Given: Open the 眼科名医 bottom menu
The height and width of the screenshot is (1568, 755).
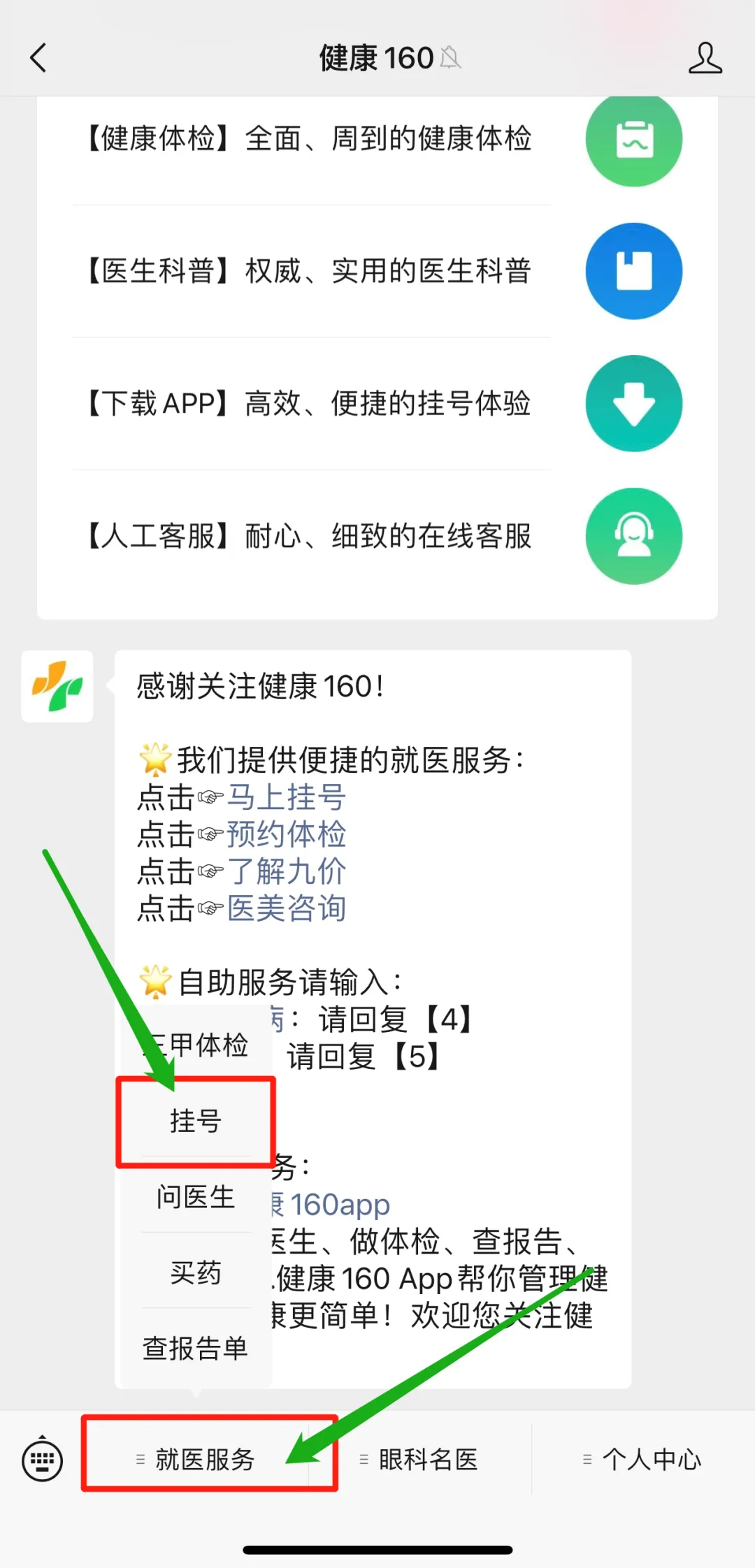Looking at the screenshot, I should (428, 1459).
